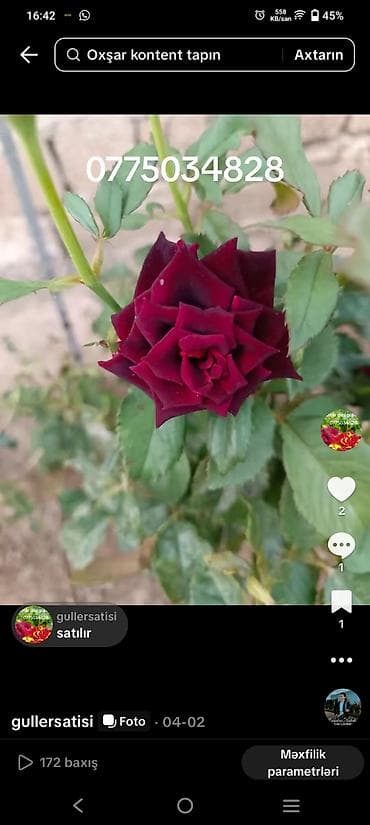Open Məxfilik parametrləri privacy settings
Image resolution: width=370 pixels, height=825 pixels.
tap(303, 763)
